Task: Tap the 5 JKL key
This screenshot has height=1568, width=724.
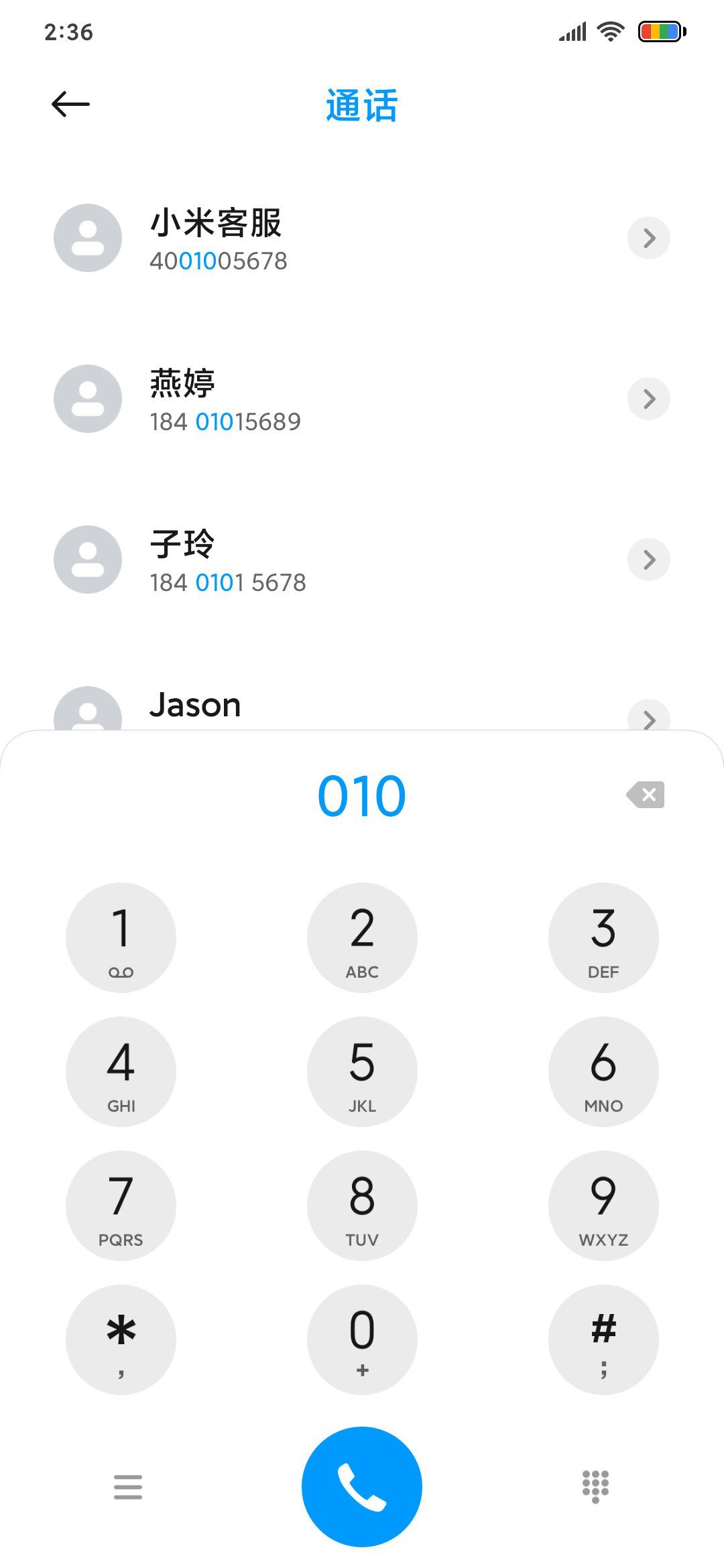Action: click(x=362, y=1071)
